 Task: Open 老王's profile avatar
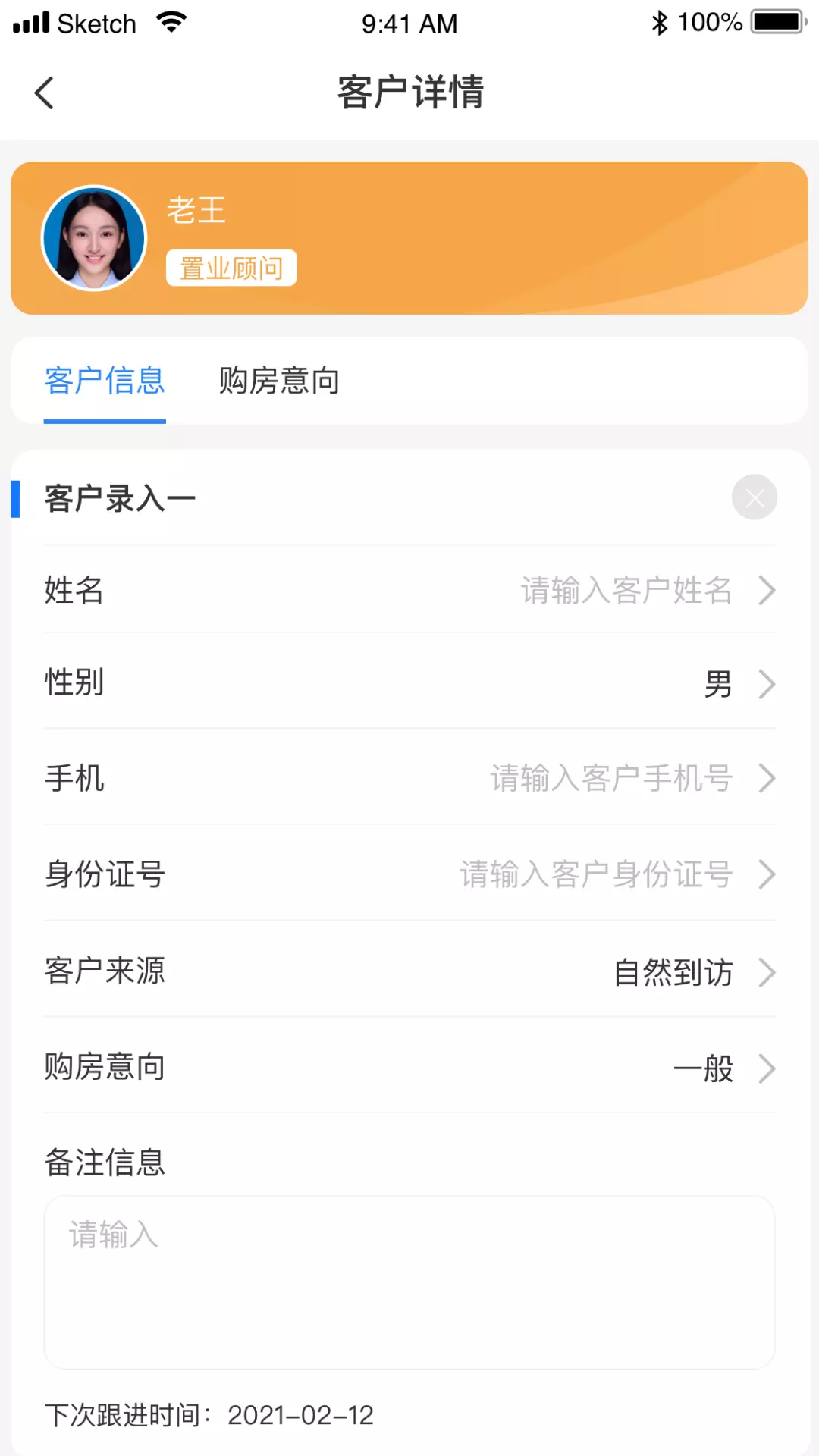click(x=94, y=238)
